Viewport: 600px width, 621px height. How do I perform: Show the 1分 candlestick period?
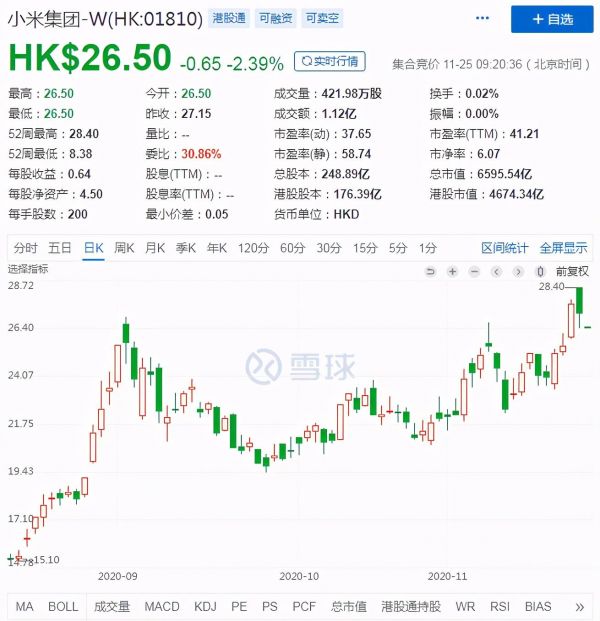click(x=428, y=247)
